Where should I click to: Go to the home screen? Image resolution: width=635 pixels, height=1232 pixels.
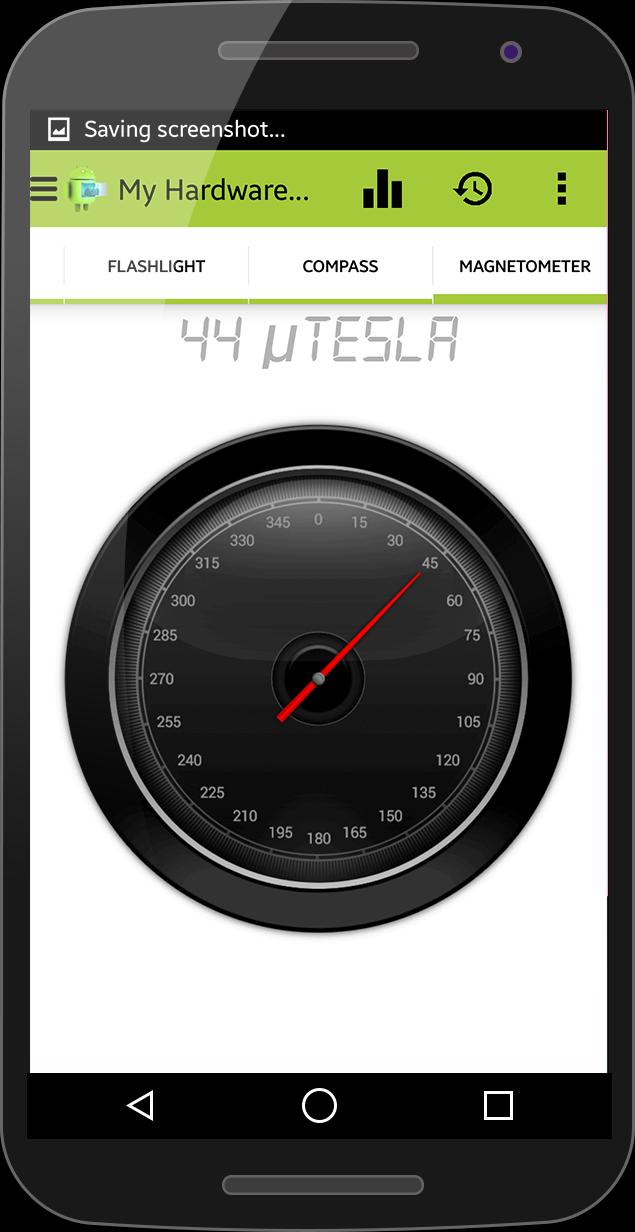click(x=319, y=1105)
